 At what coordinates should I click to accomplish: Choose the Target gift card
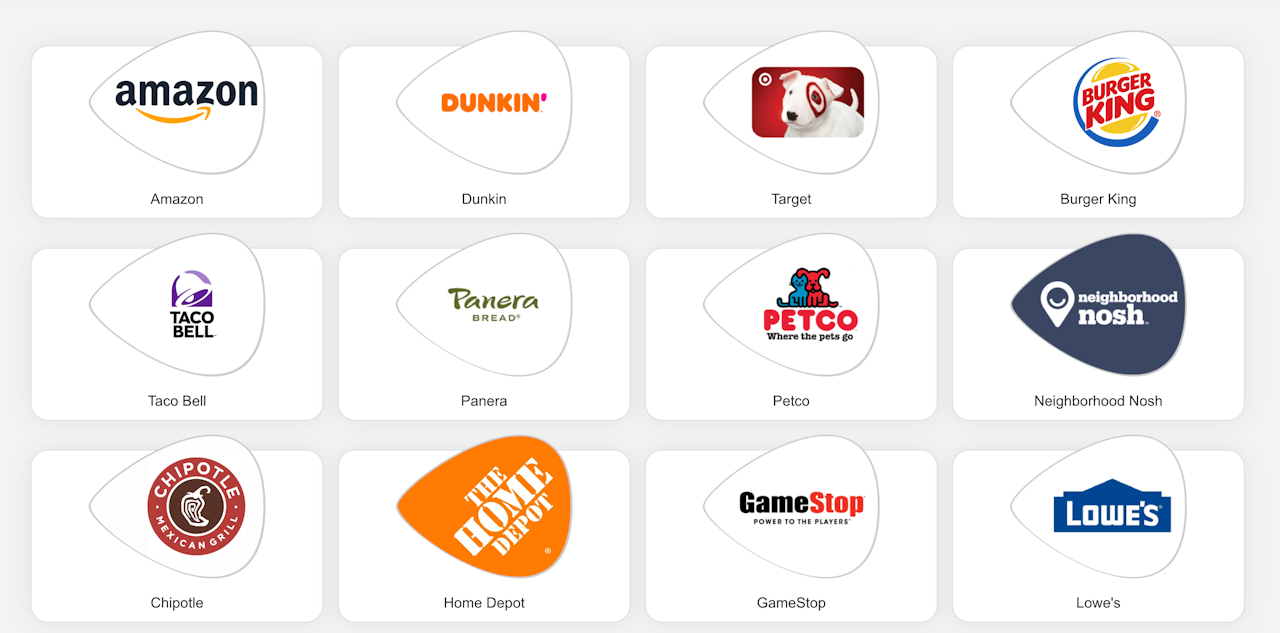[791, 130]
